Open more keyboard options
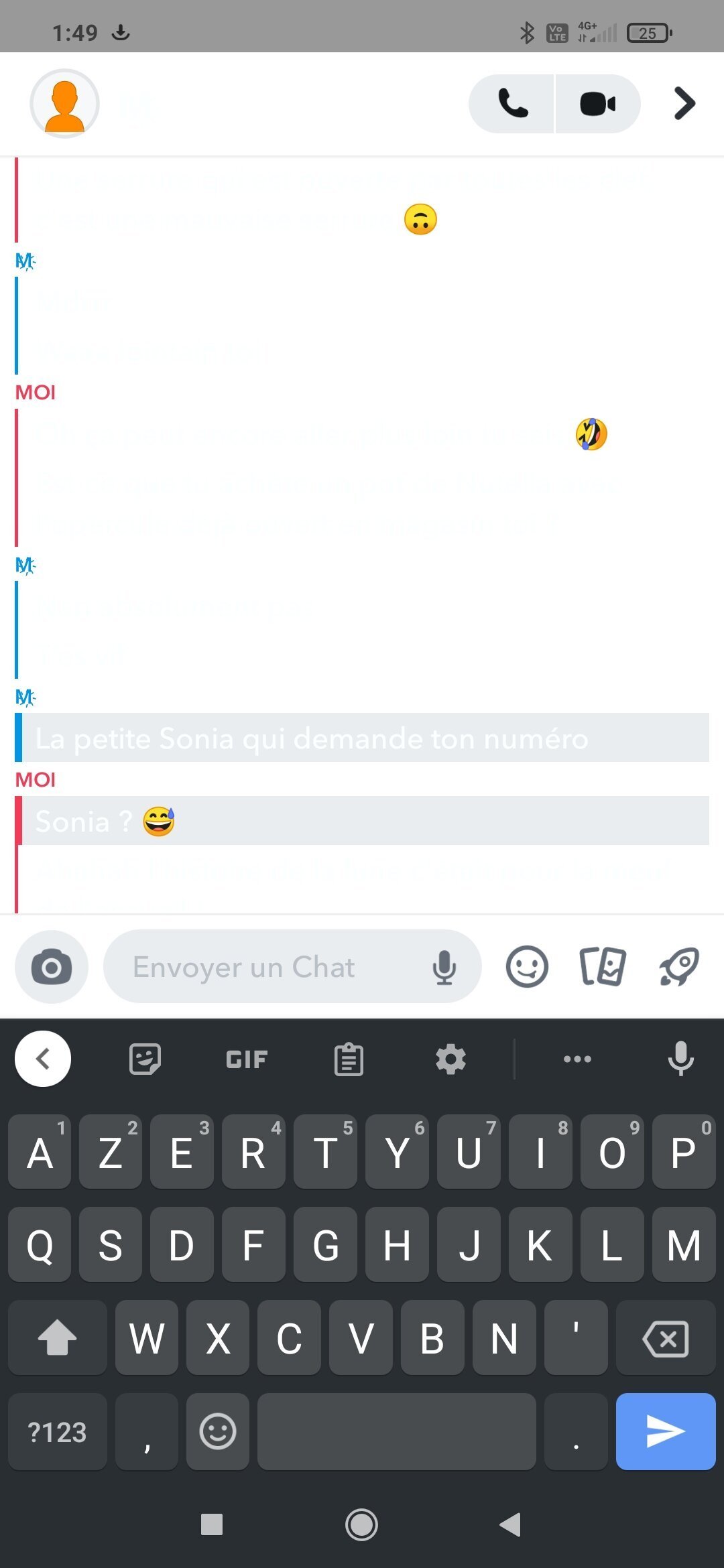 click(577, 1059)
